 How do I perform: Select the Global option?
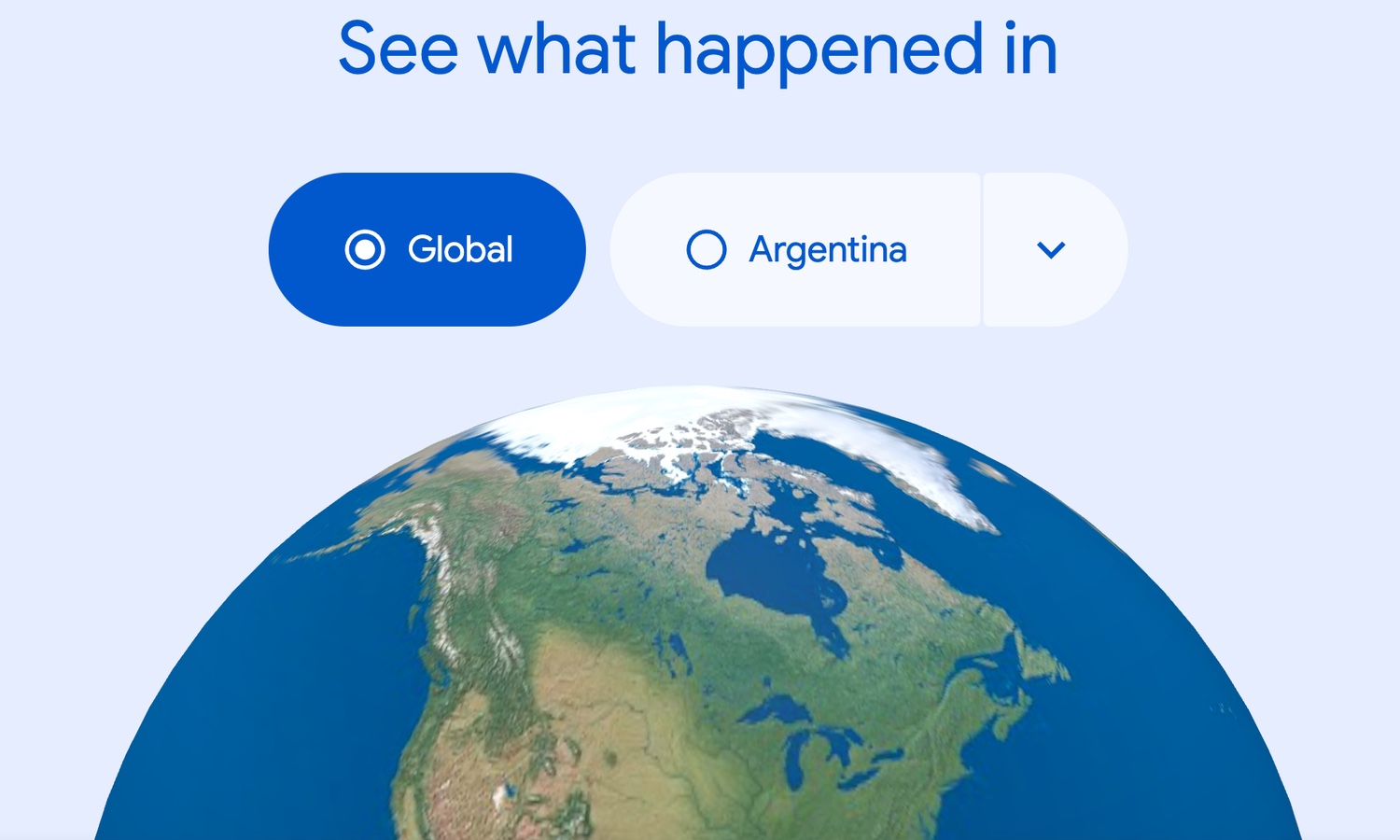427,249
